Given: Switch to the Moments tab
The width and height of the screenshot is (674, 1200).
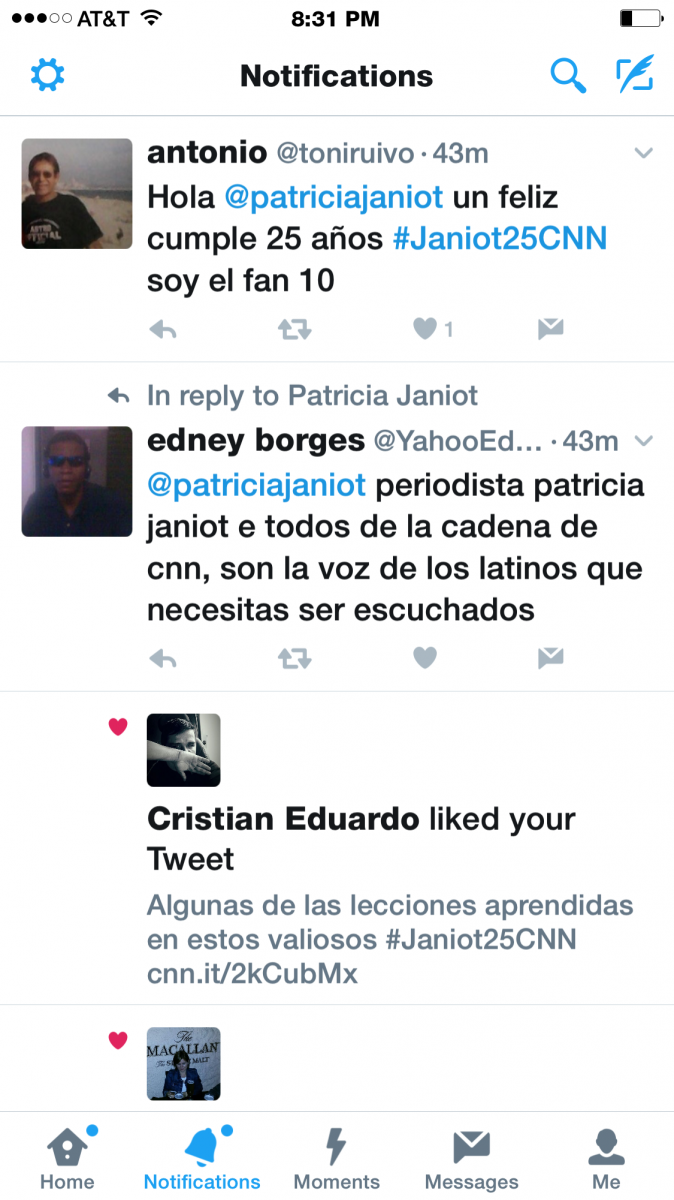Looking at the screenshot, I should click(337, 1157).
